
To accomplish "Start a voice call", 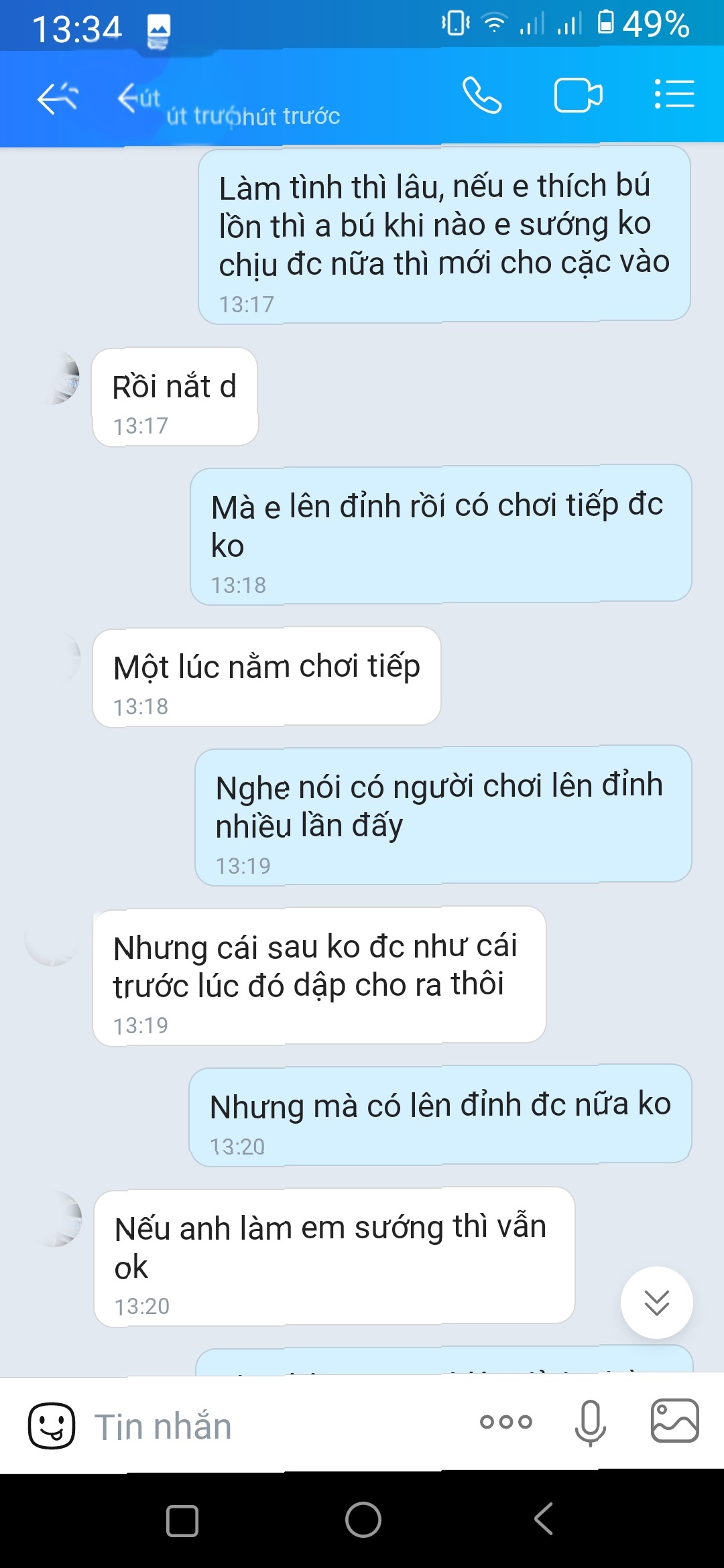I will (x=481, y=96).
